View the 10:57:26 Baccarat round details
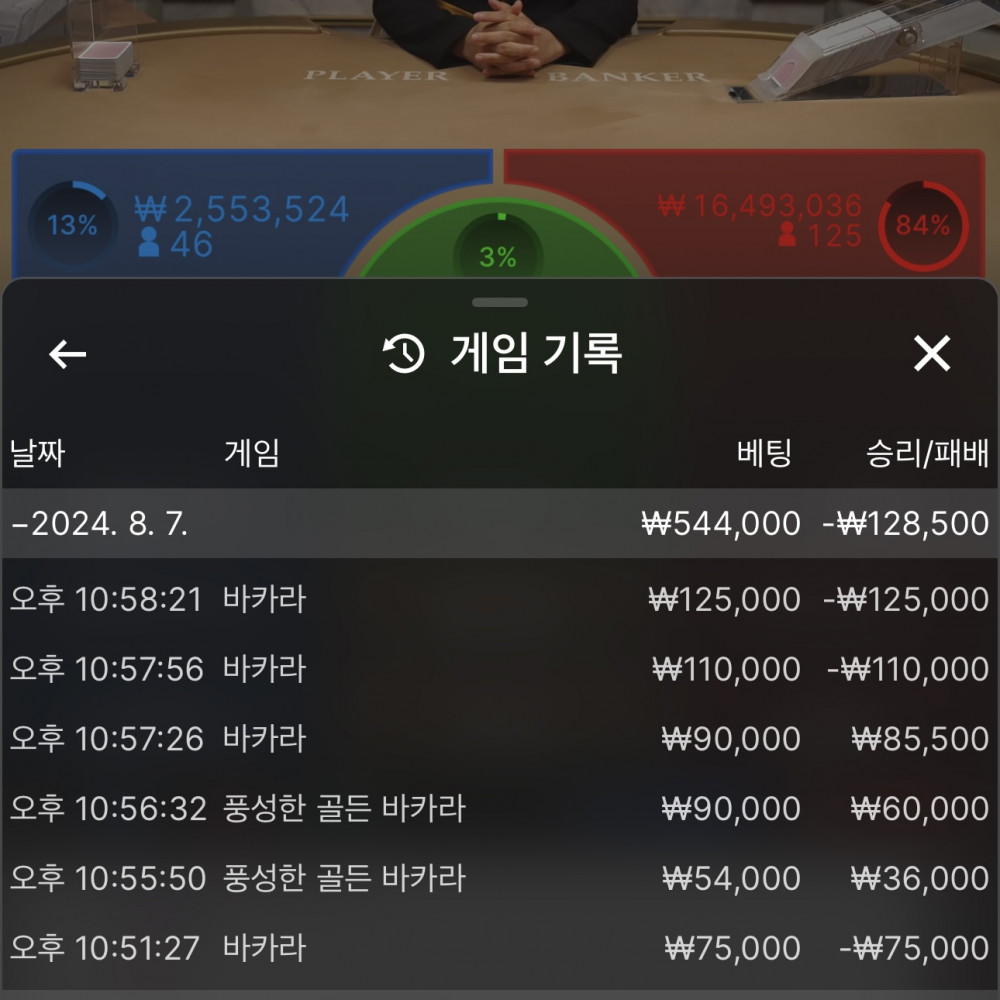The width and height of the screenshot is (1000, 1000). (500, 739)
